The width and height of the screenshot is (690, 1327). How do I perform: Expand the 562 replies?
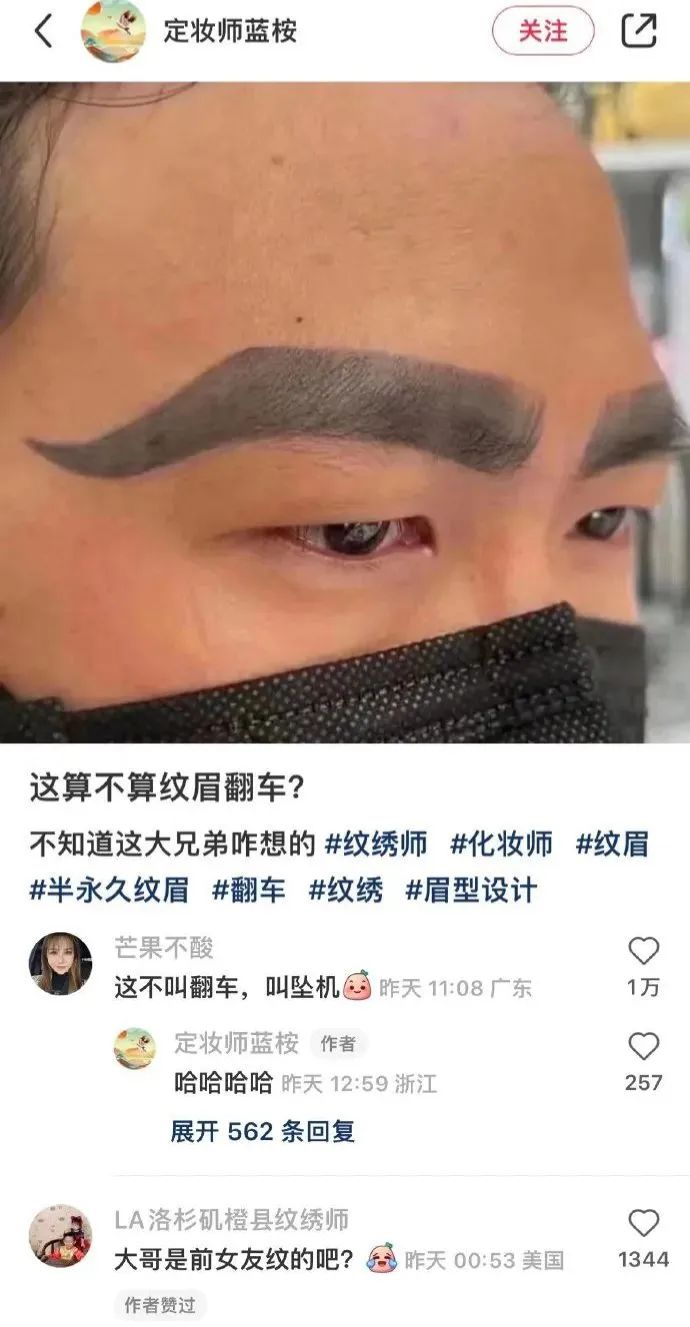point(262,1131)
